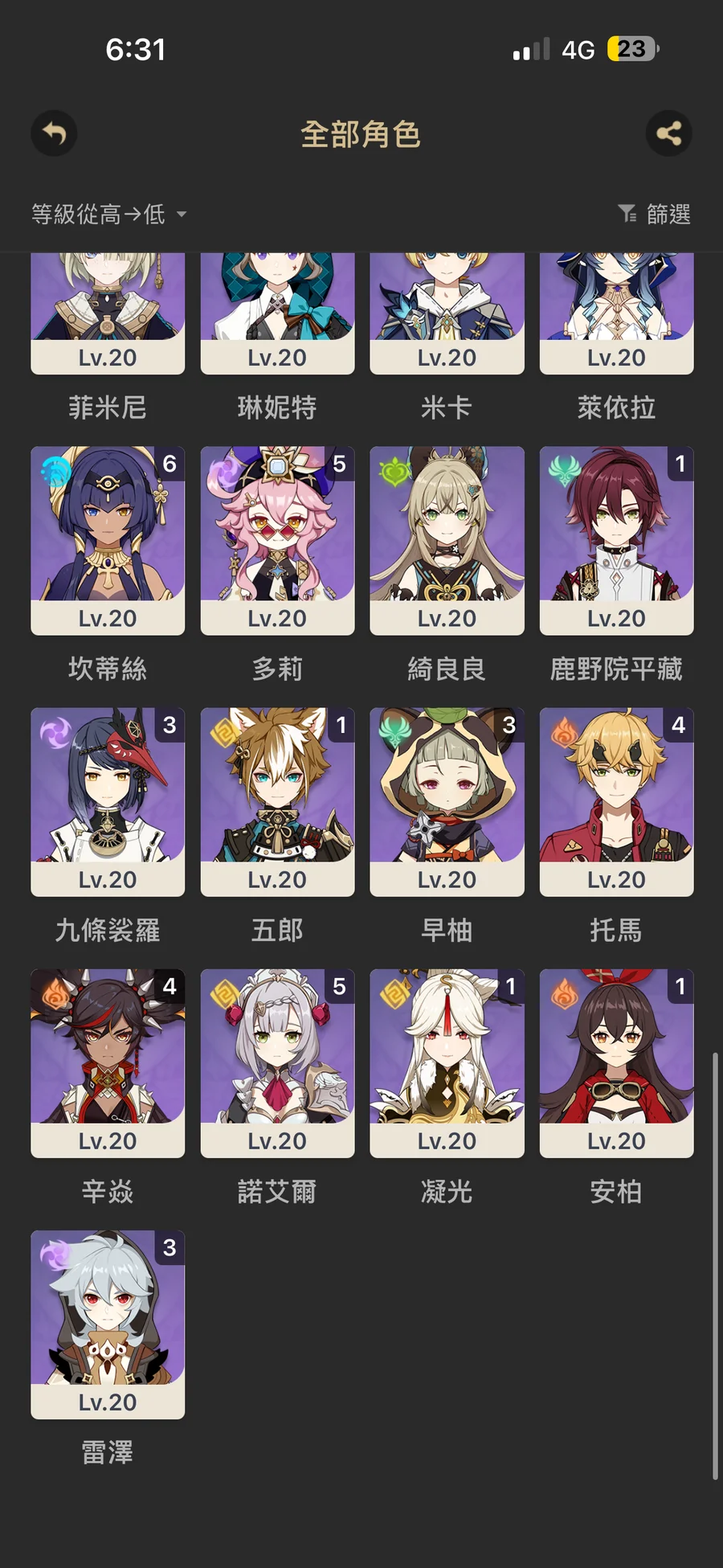Open 鹿野院平藏 character card
The height and width of the screenshot is (1568, 723).
[x=616, y=540]
